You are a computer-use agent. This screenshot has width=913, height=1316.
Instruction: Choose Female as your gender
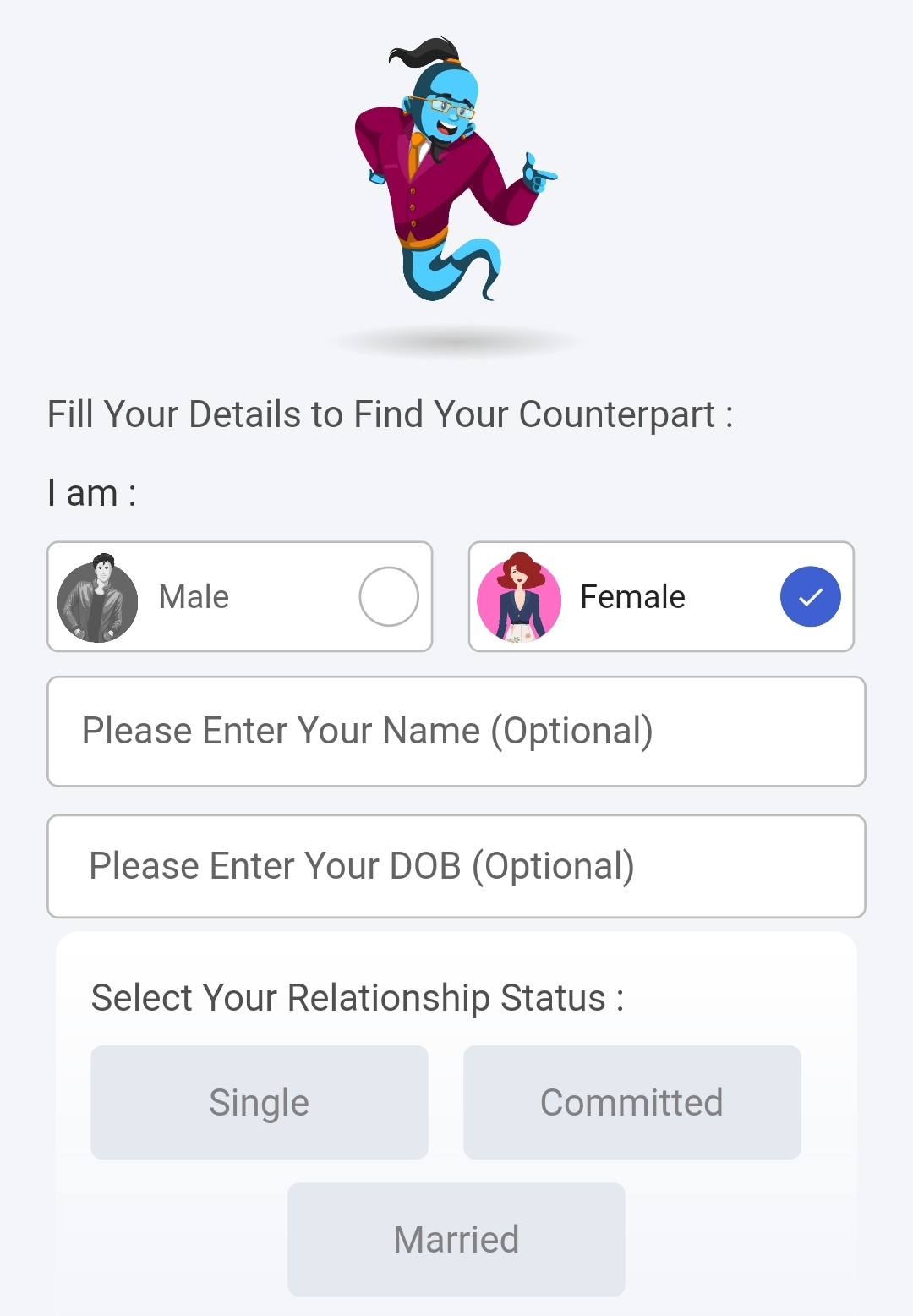pyautogui.click(x=661, y=597)
